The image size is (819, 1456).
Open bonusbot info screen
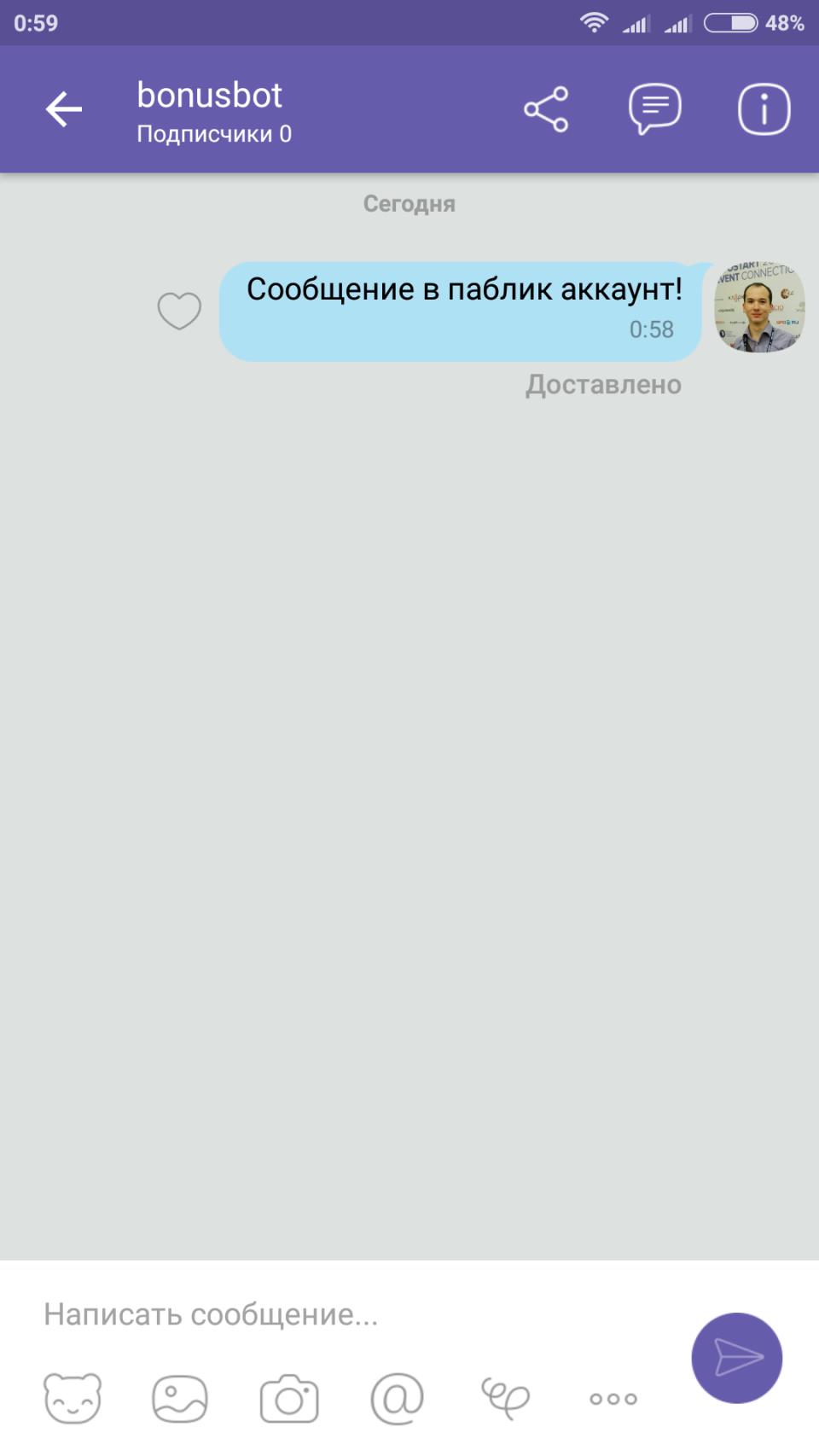764,109
